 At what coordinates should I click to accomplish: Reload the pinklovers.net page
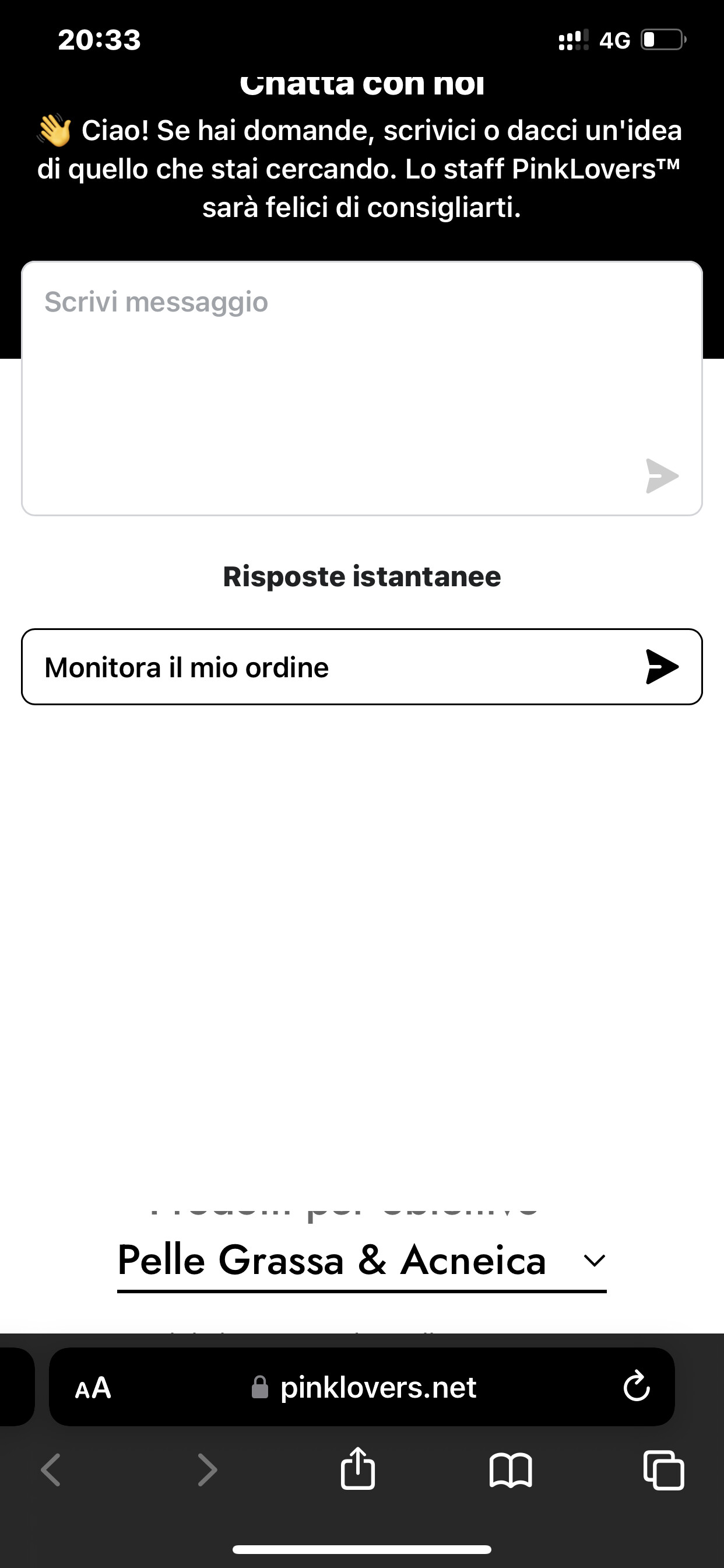637,1387
